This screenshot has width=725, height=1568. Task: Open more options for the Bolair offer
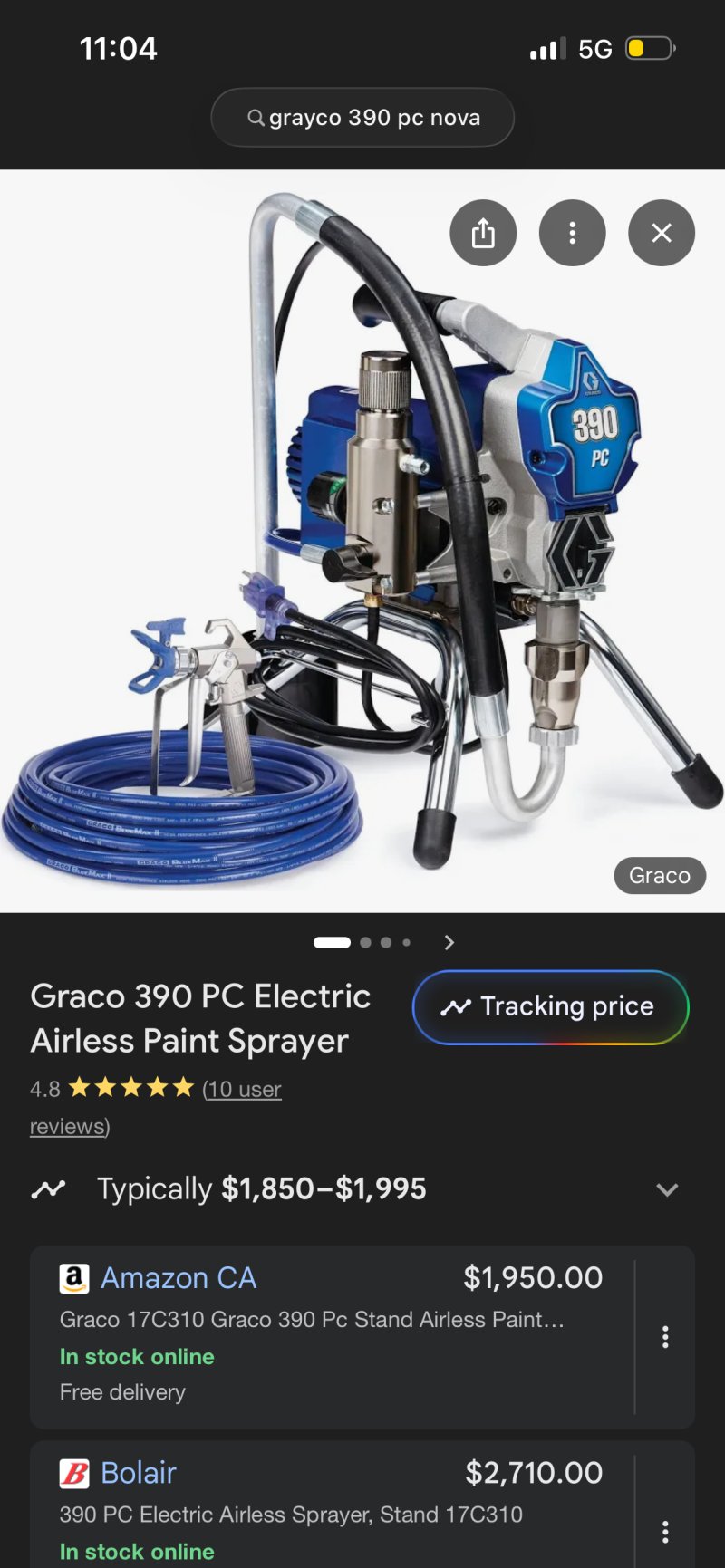click(665, 1532)
